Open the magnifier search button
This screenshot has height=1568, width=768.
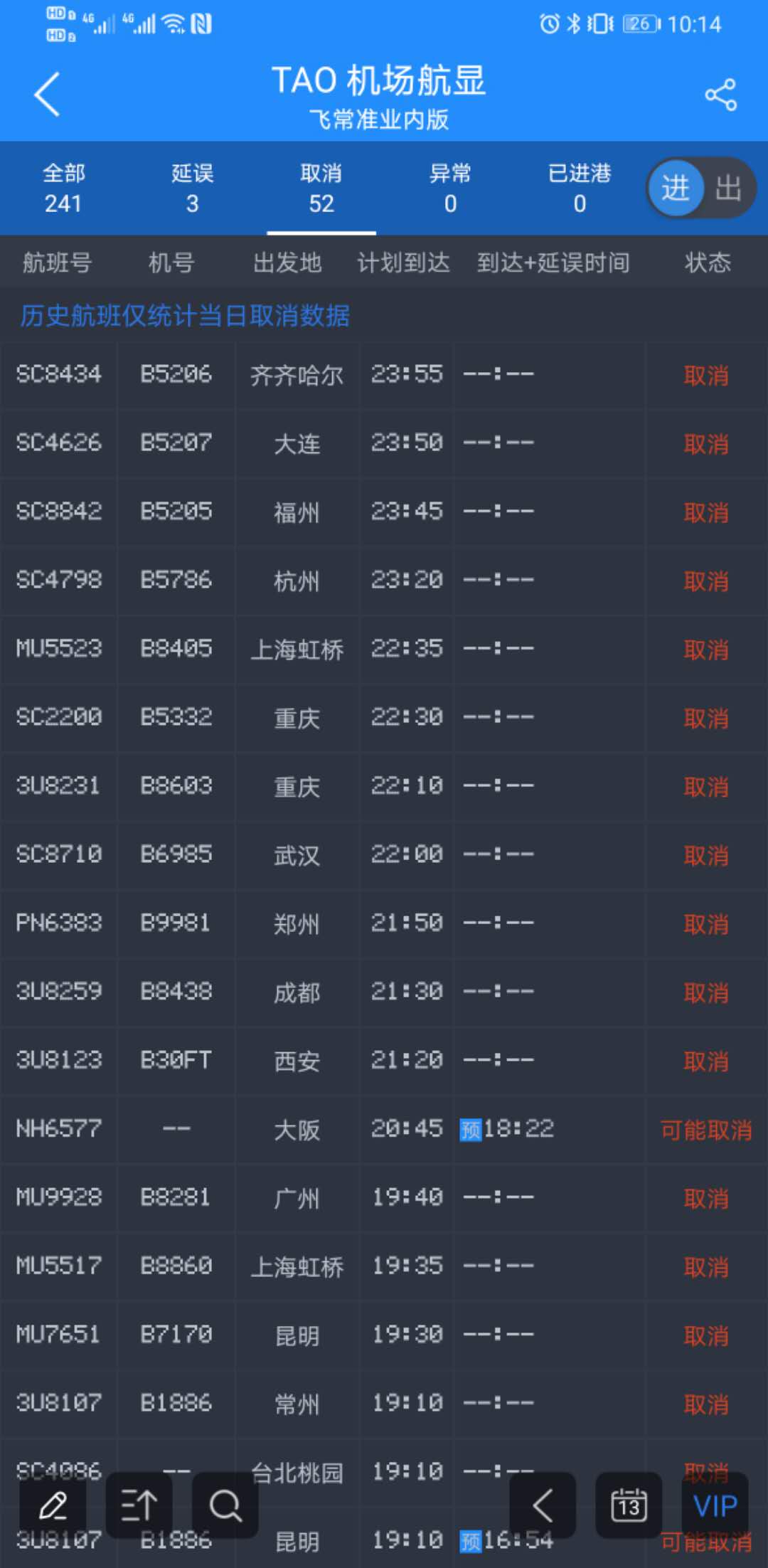point(225,1505)
